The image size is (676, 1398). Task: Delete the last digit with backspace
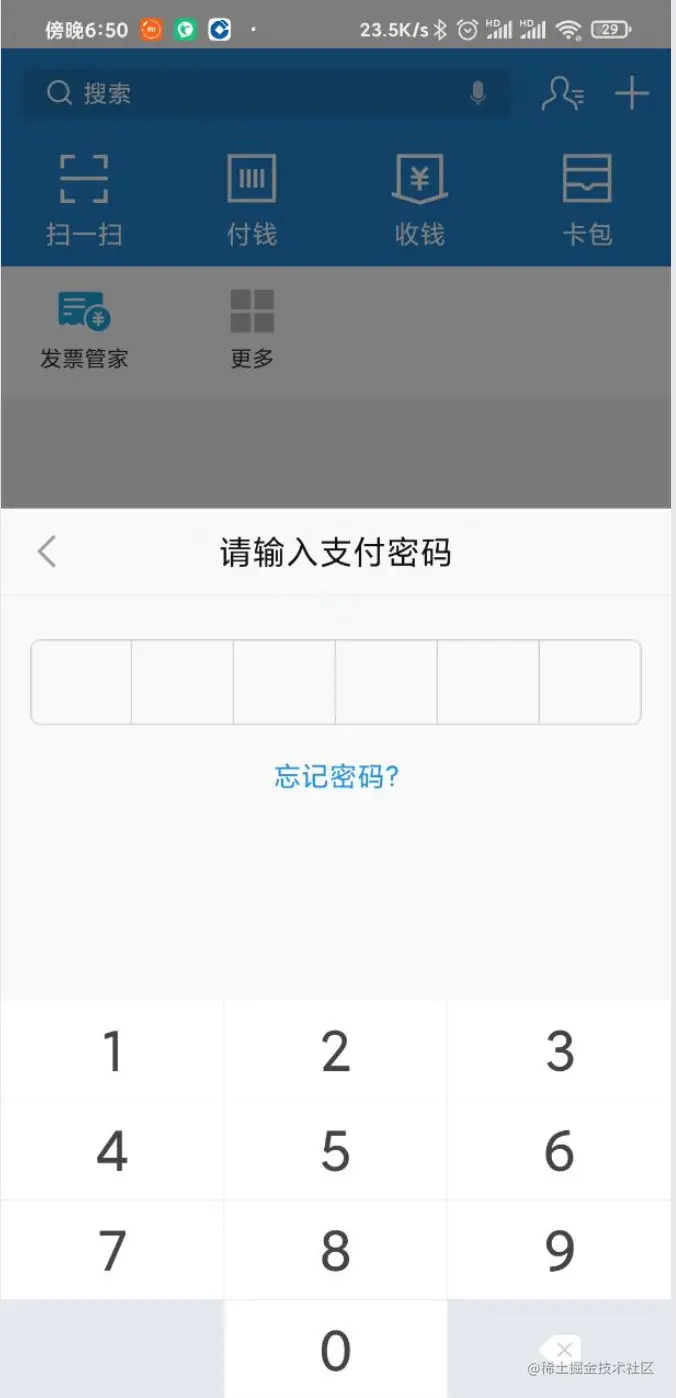pos(560,1350)
